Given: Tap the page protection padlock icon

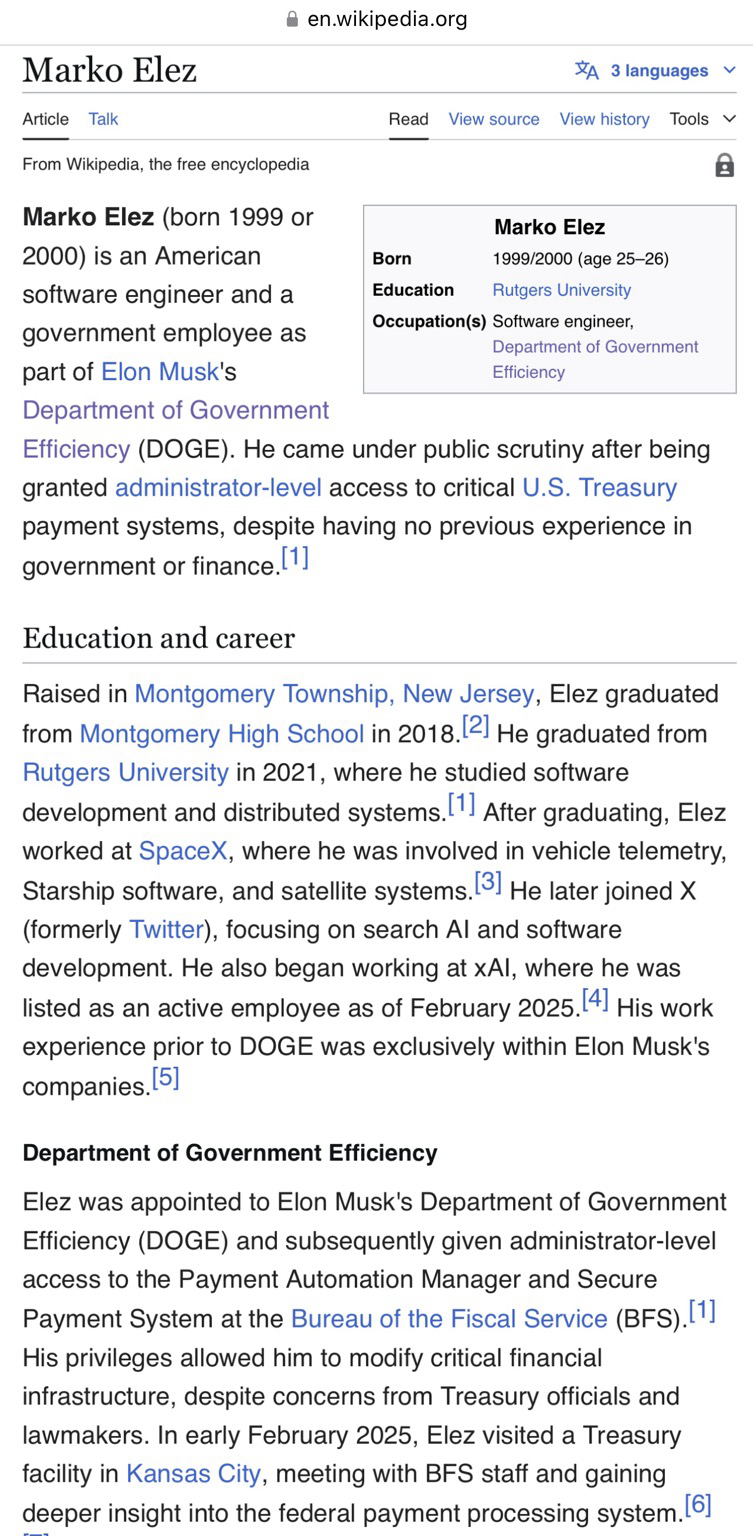Looking at the screenshot, I should point(725,165).
